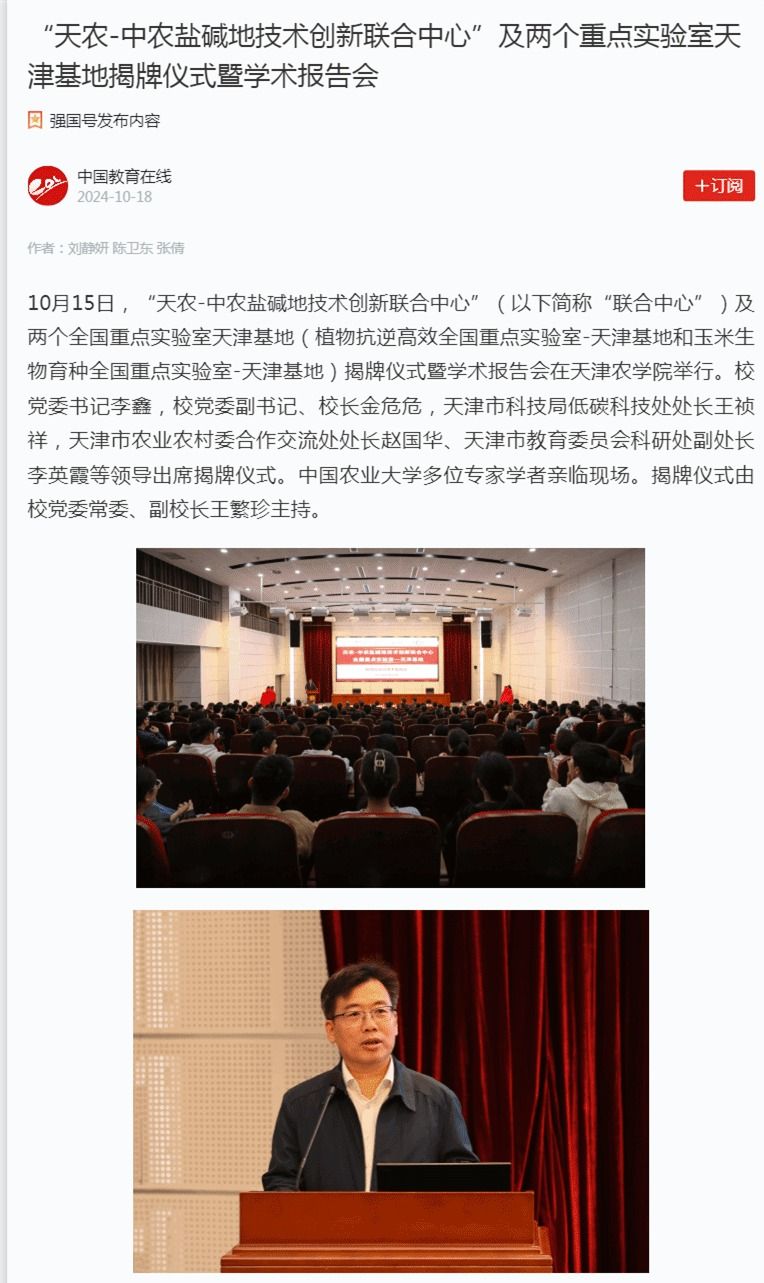
Task: Subscribe with the red 订阅 button
Action: (x=718, y=186)
